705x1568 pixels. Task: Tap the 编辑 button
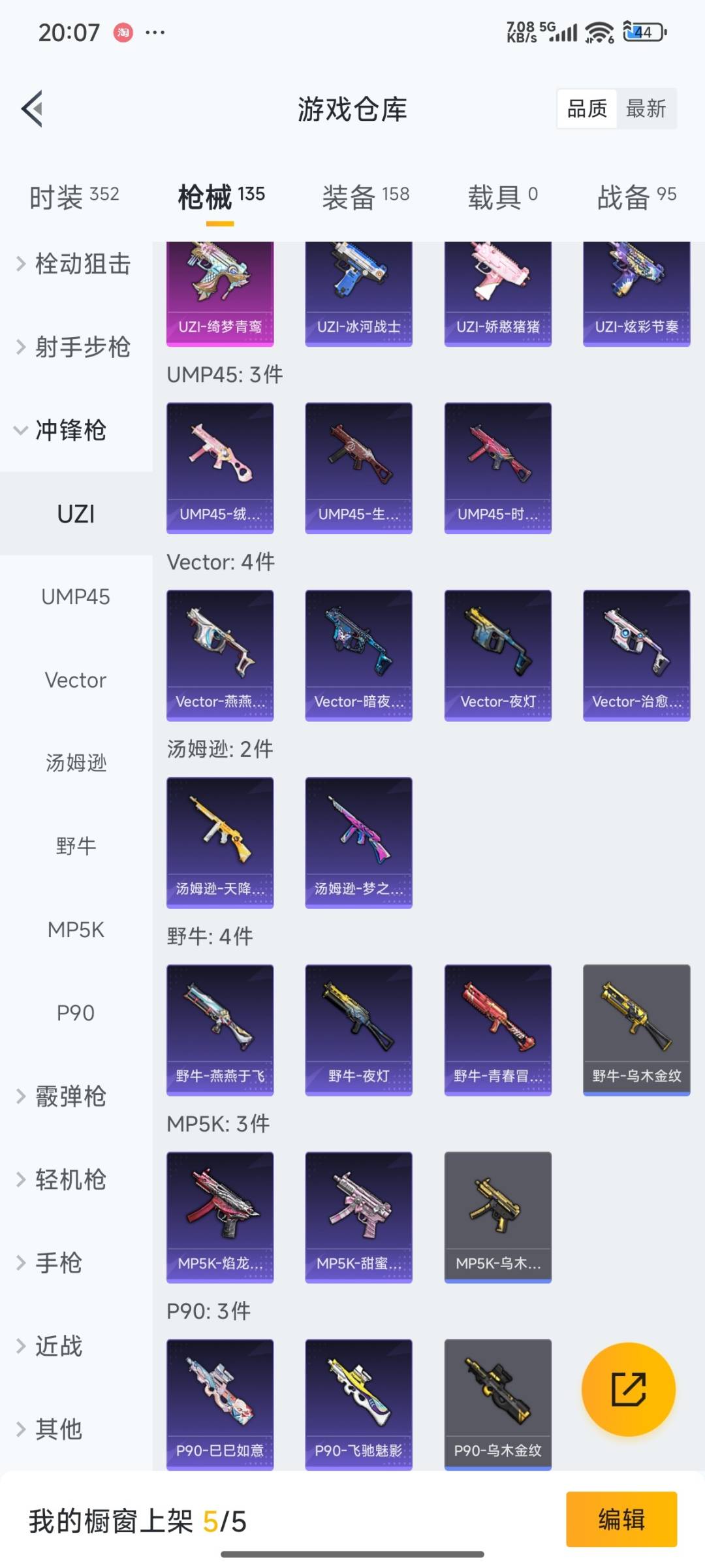click(621, 1519)
